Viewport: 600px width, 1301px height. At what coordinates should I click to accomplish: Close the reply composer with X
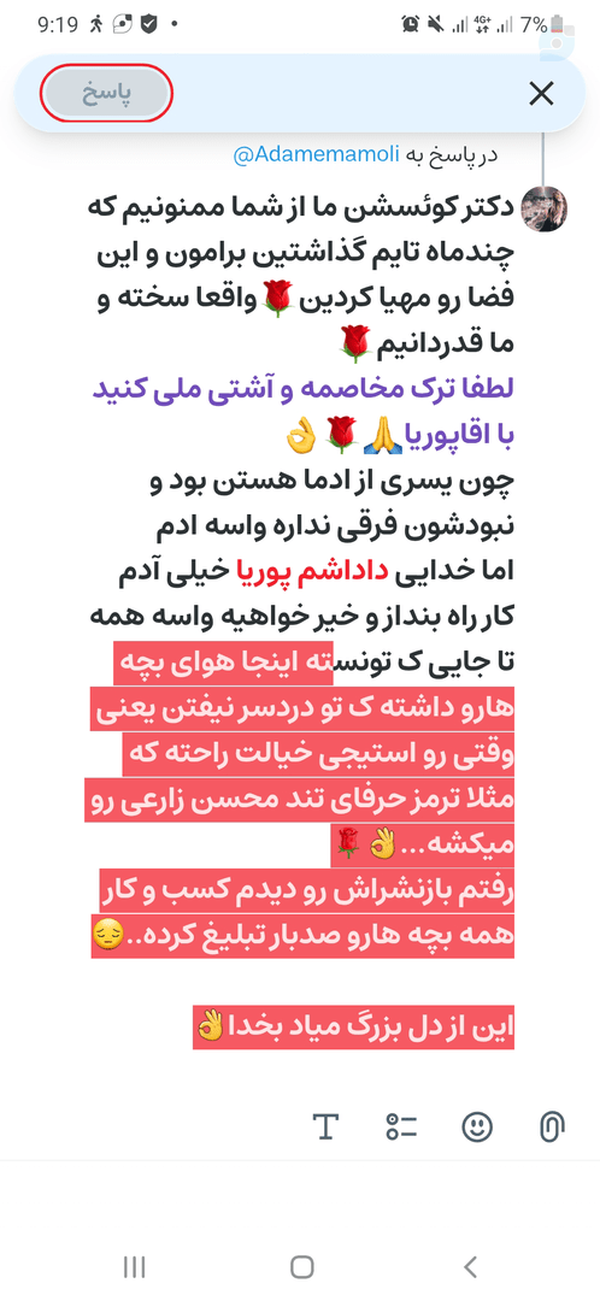point(541,94)
